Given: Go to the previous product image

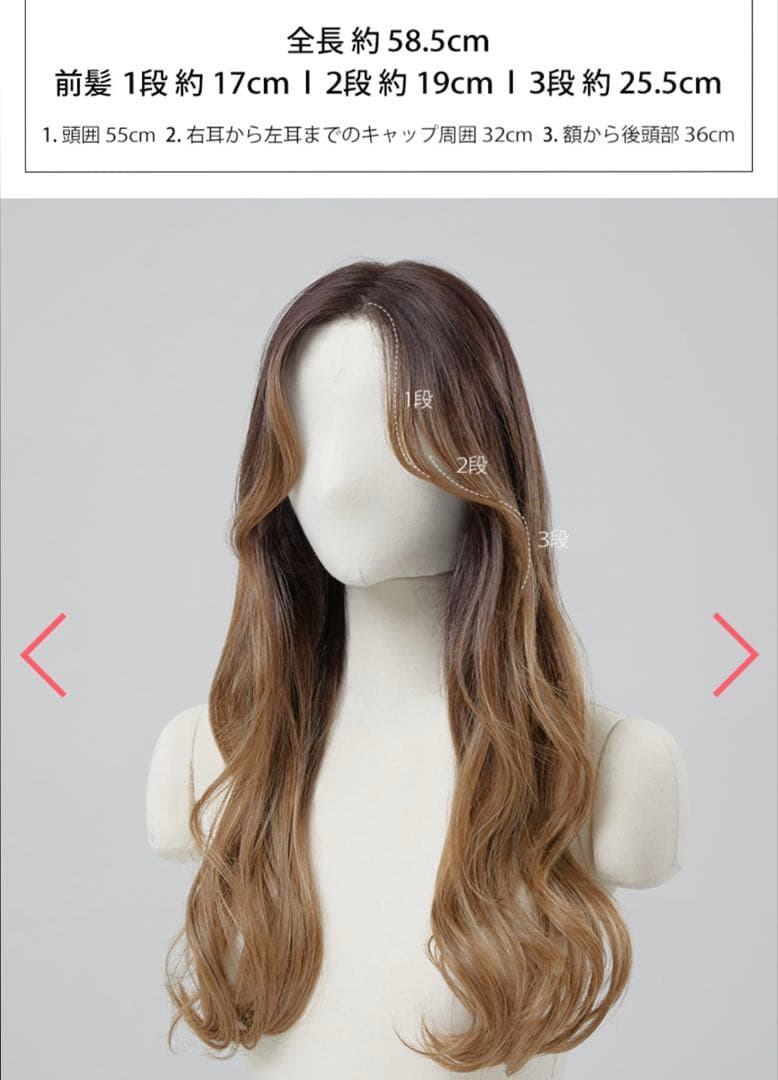Looking at the screenshot, I should point(43,655).
